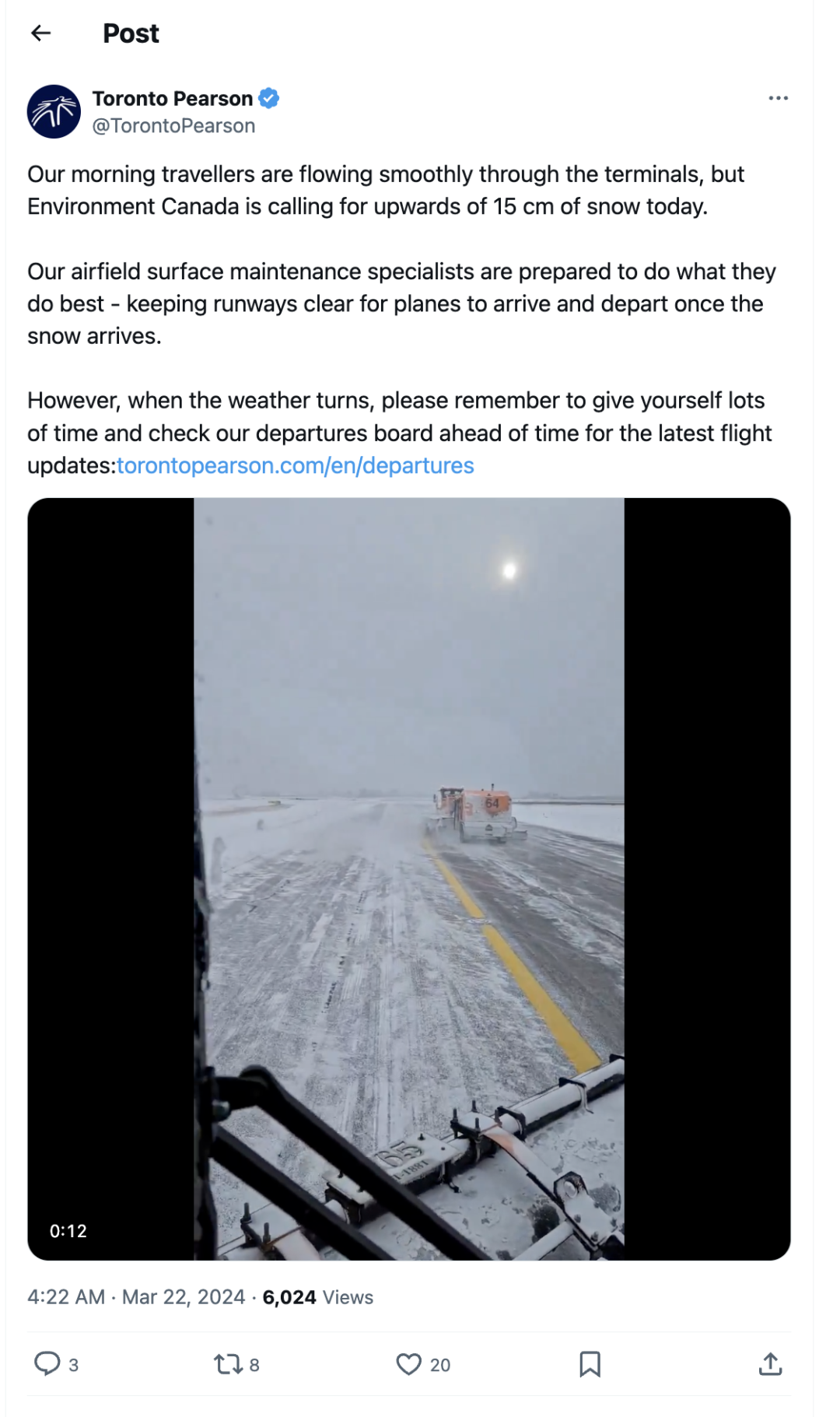The image size is (840, 1417).
Task: Bookmark this post
Action: click(590, 1363)
